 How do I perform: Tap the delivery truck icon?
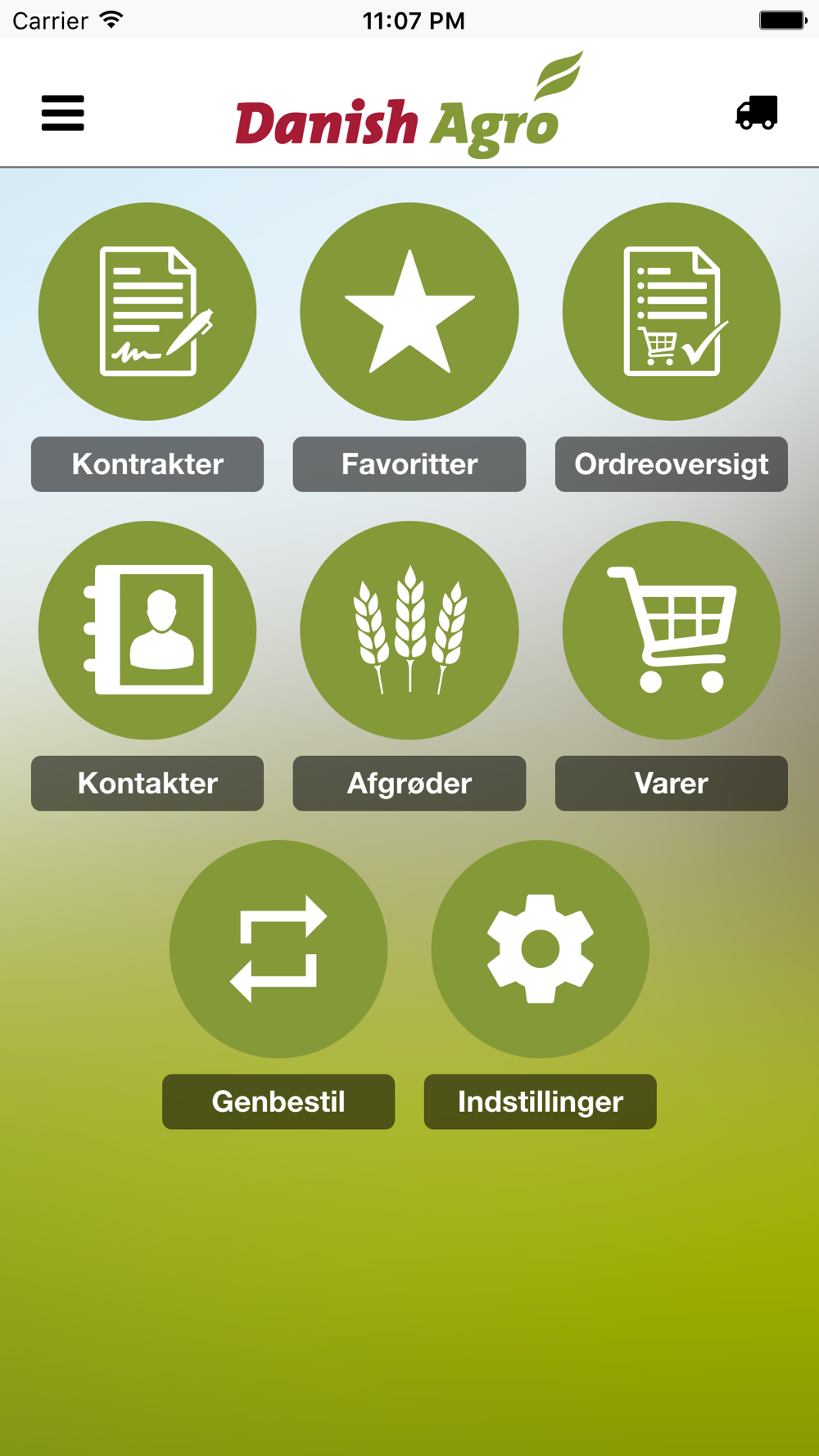(x=757, y=112)
